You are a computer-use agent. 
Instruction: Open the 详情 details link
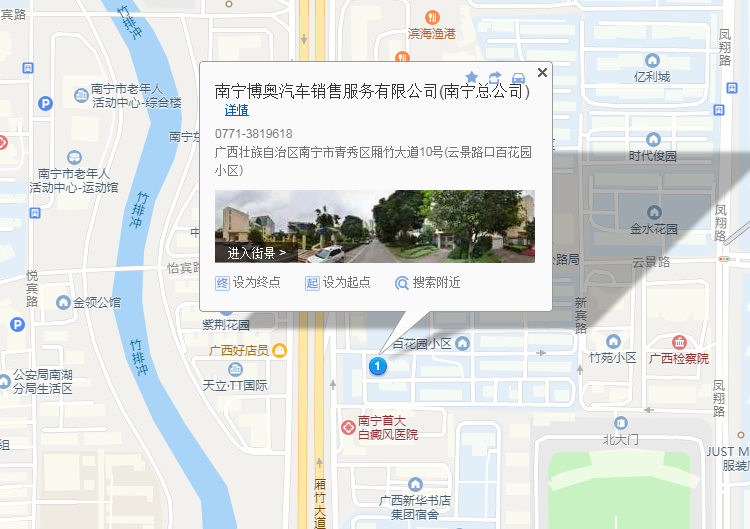tap(236, 110)
